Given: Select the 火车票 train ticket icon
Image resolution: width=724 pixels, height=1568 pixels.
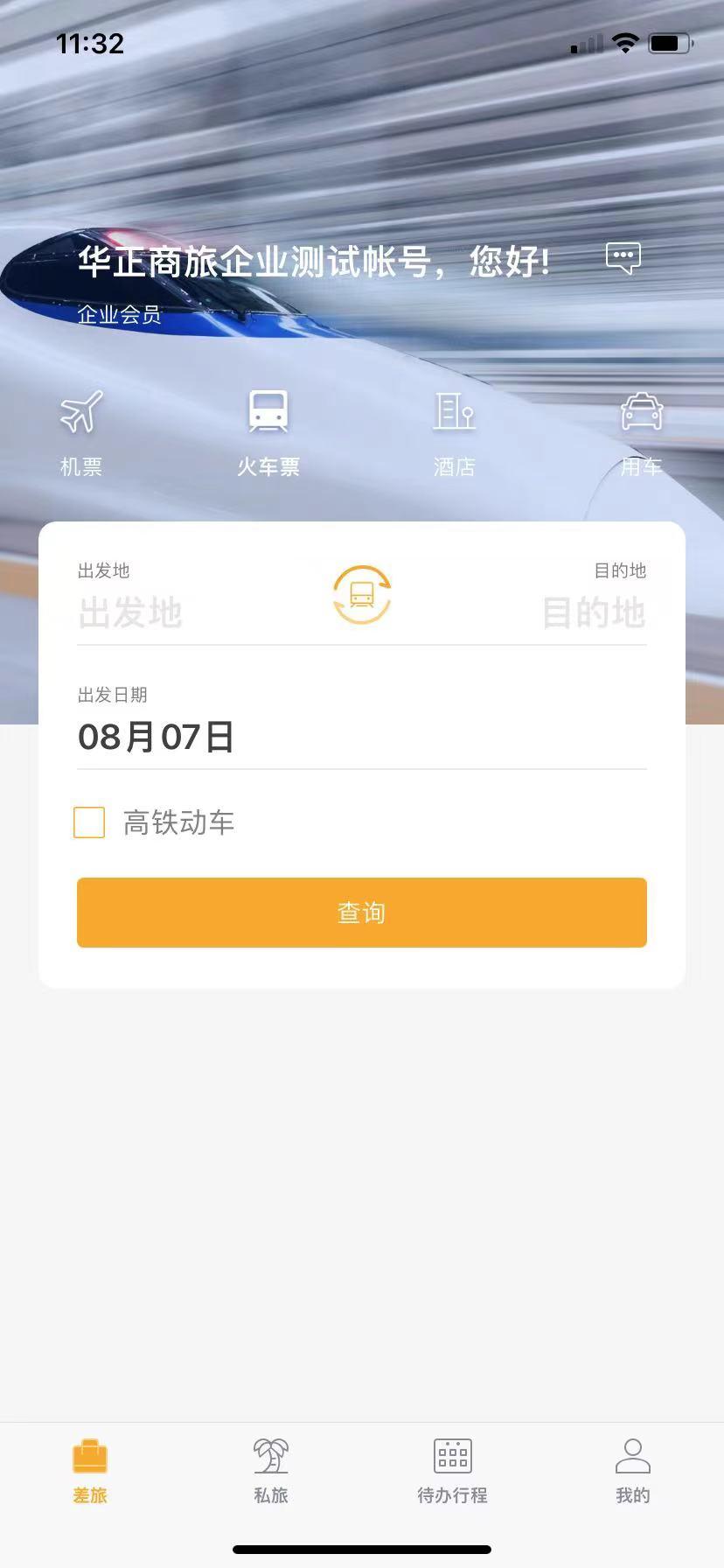Looking at the screenshot, I should click(268, 429).
